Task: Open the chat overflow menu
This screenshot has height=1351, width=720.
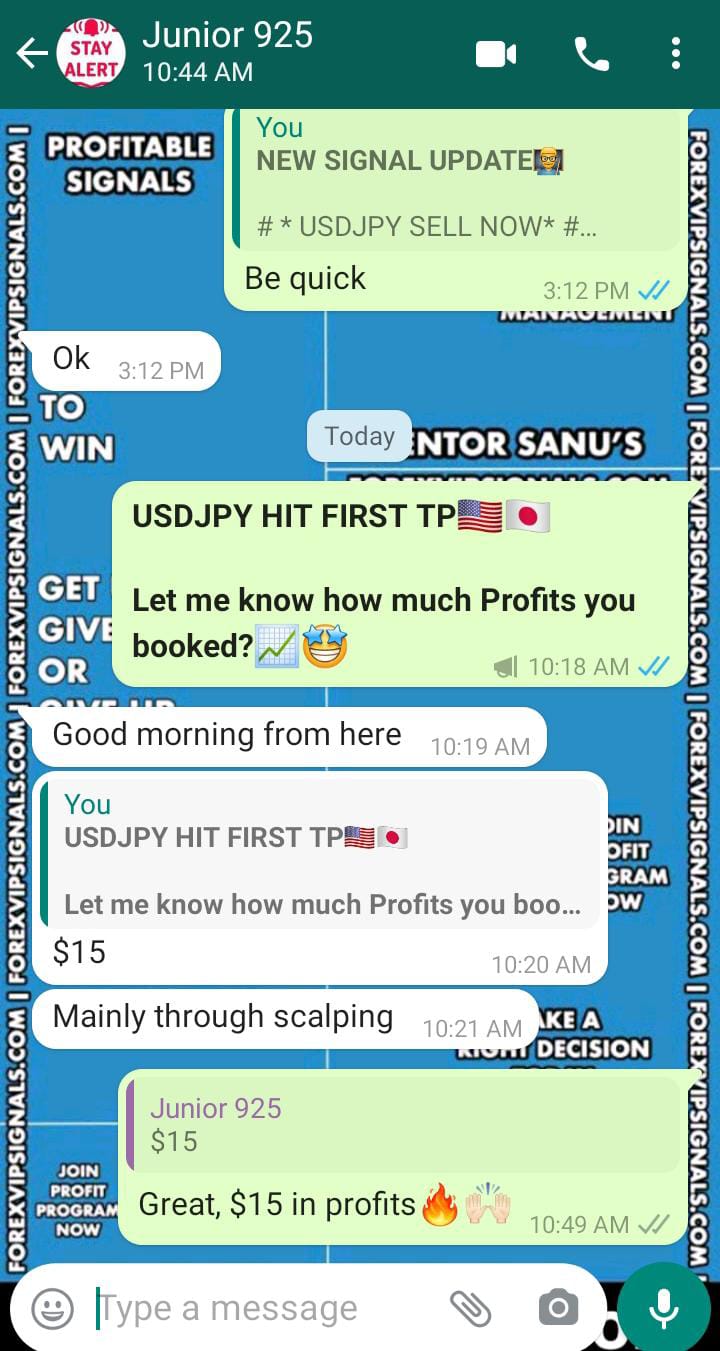Action: click(676, 54)
